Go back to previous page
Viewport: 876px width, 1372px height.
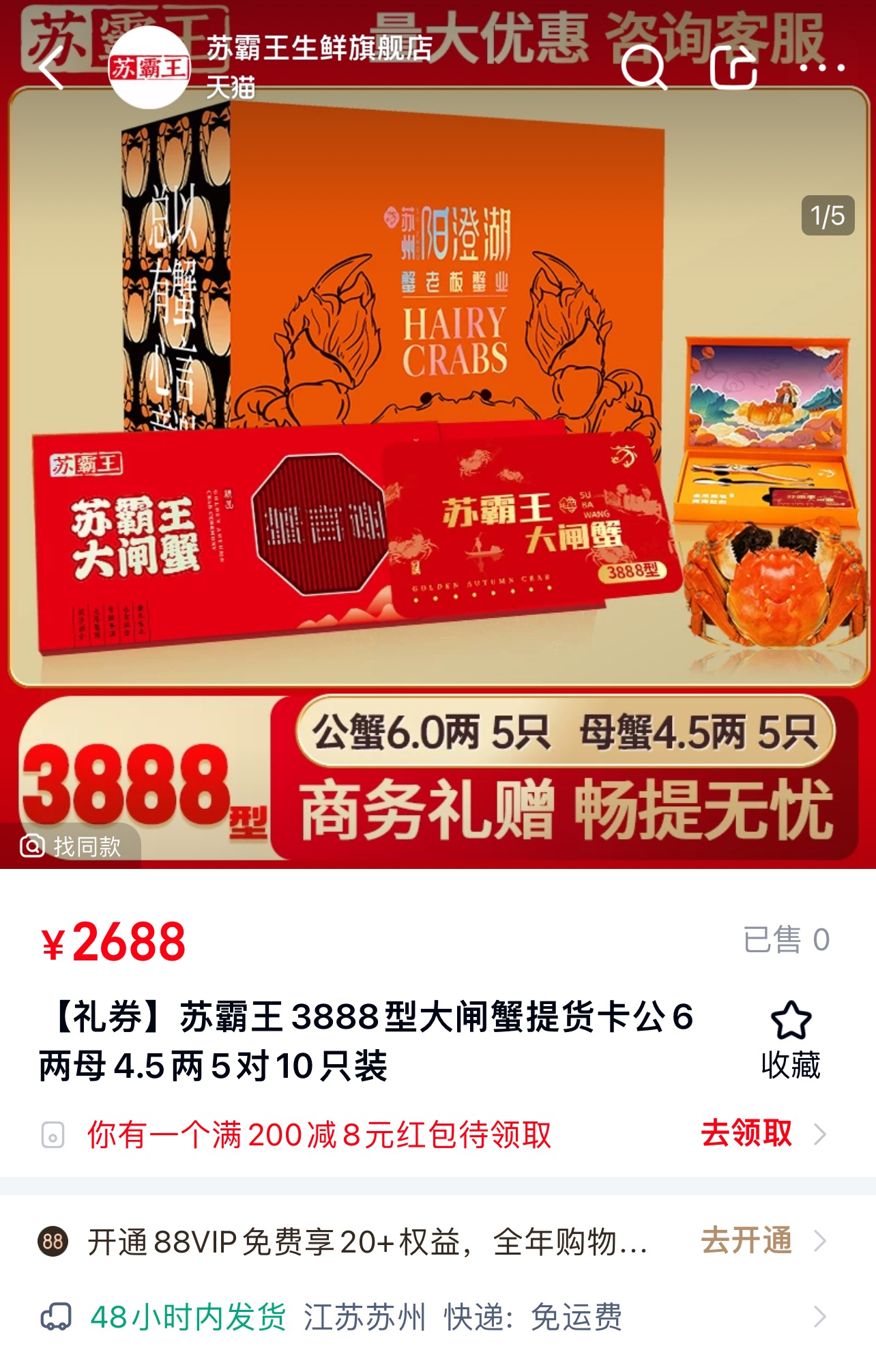click(x=52, y=67)
